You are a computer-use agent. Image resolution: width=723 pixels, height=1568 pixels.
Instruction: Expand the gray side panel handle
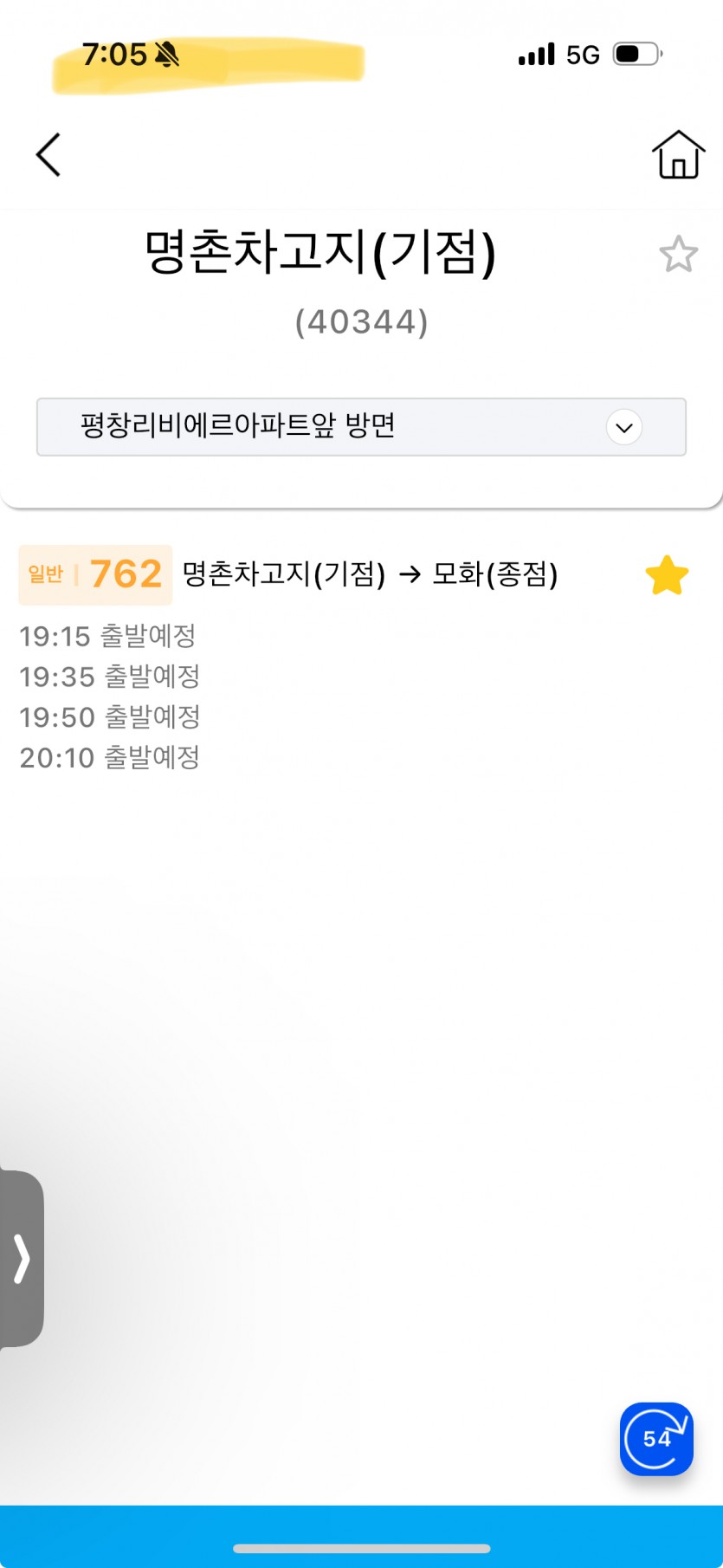22,1259
